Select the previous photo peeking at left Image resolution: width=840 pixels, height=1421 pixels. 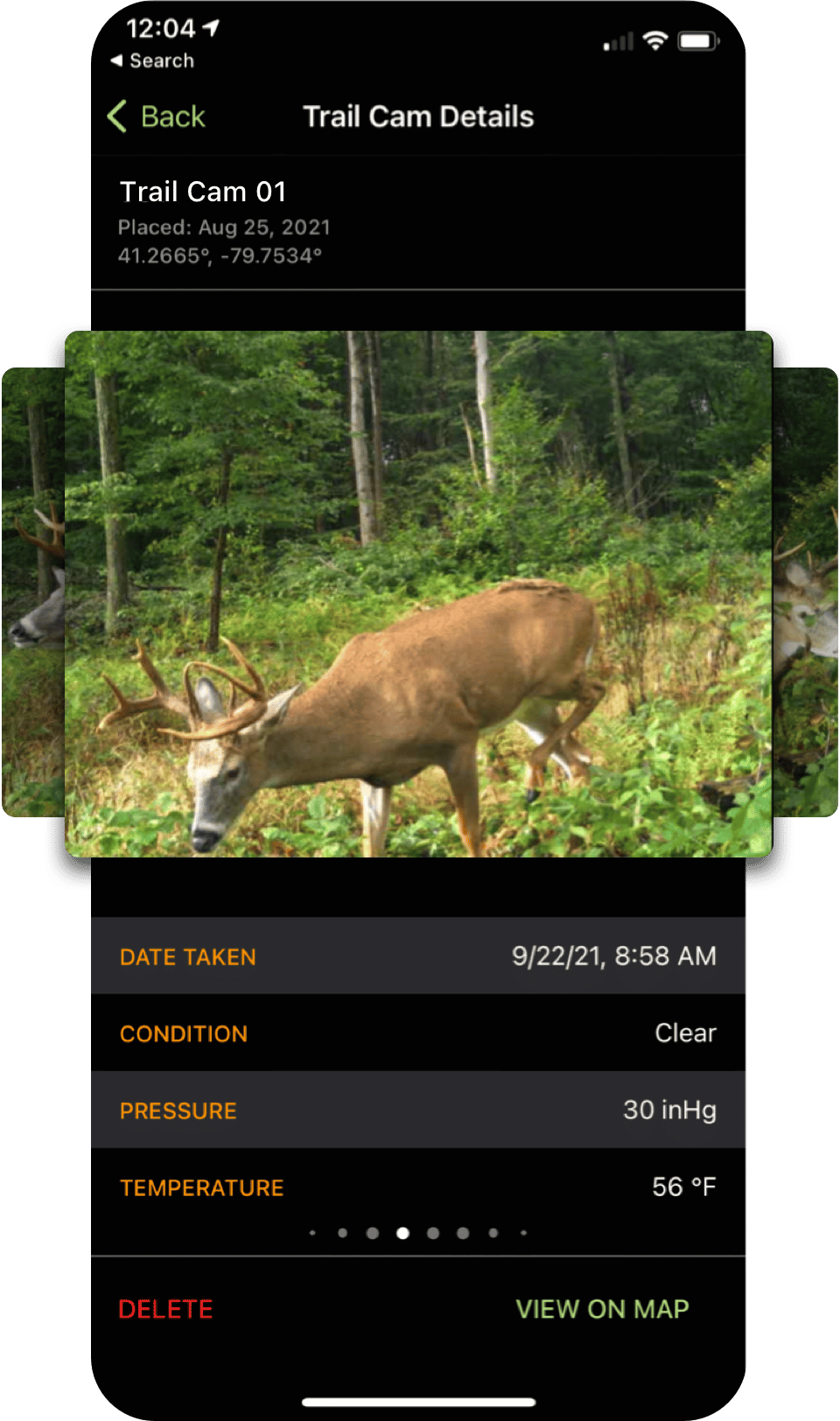(x=33, y=593)
